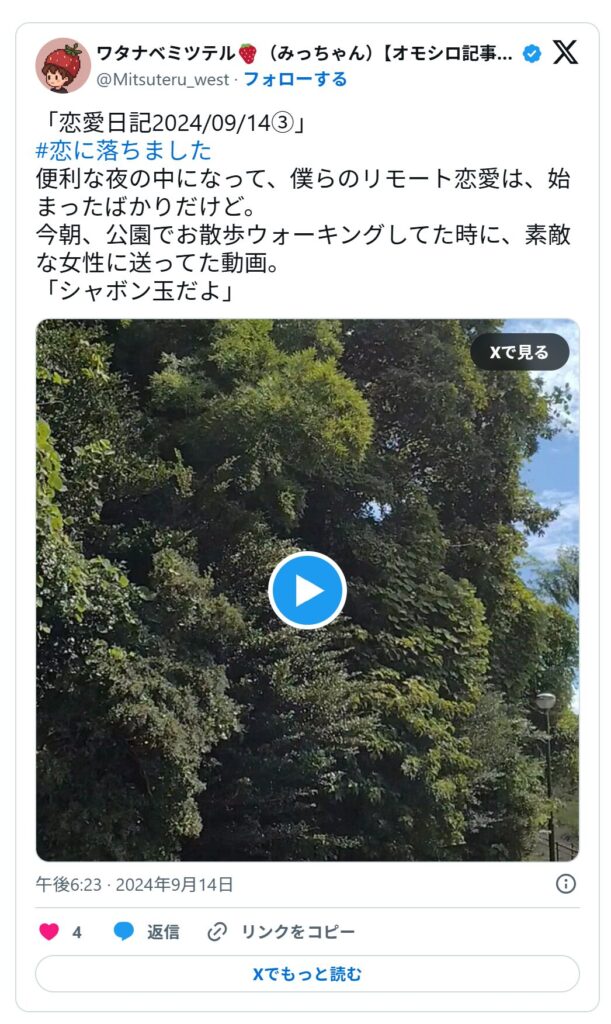This screenshot has height=1024, width=611.
Task: Follow the account via フォローする
Action: (295, 80)
